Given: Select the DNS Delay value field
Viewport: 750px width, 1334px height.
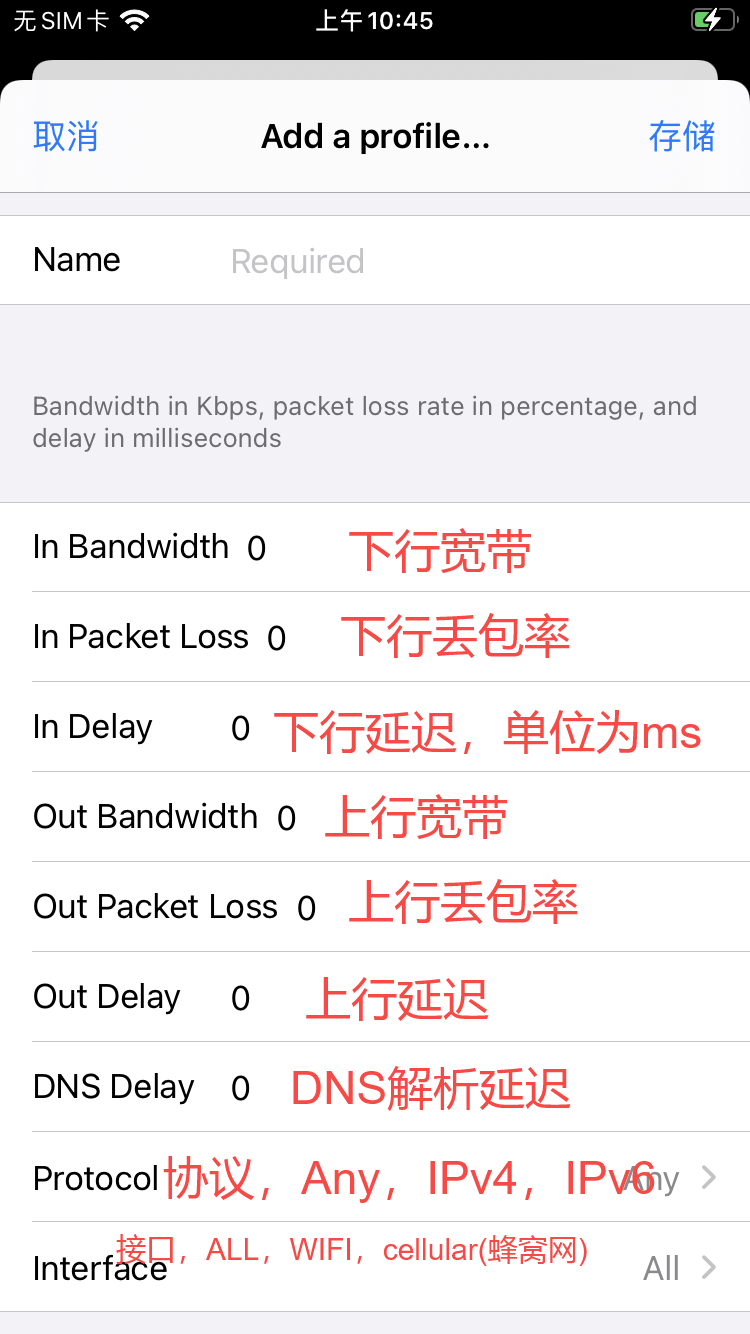Looking at the screenshot, I should [240, 1087].
